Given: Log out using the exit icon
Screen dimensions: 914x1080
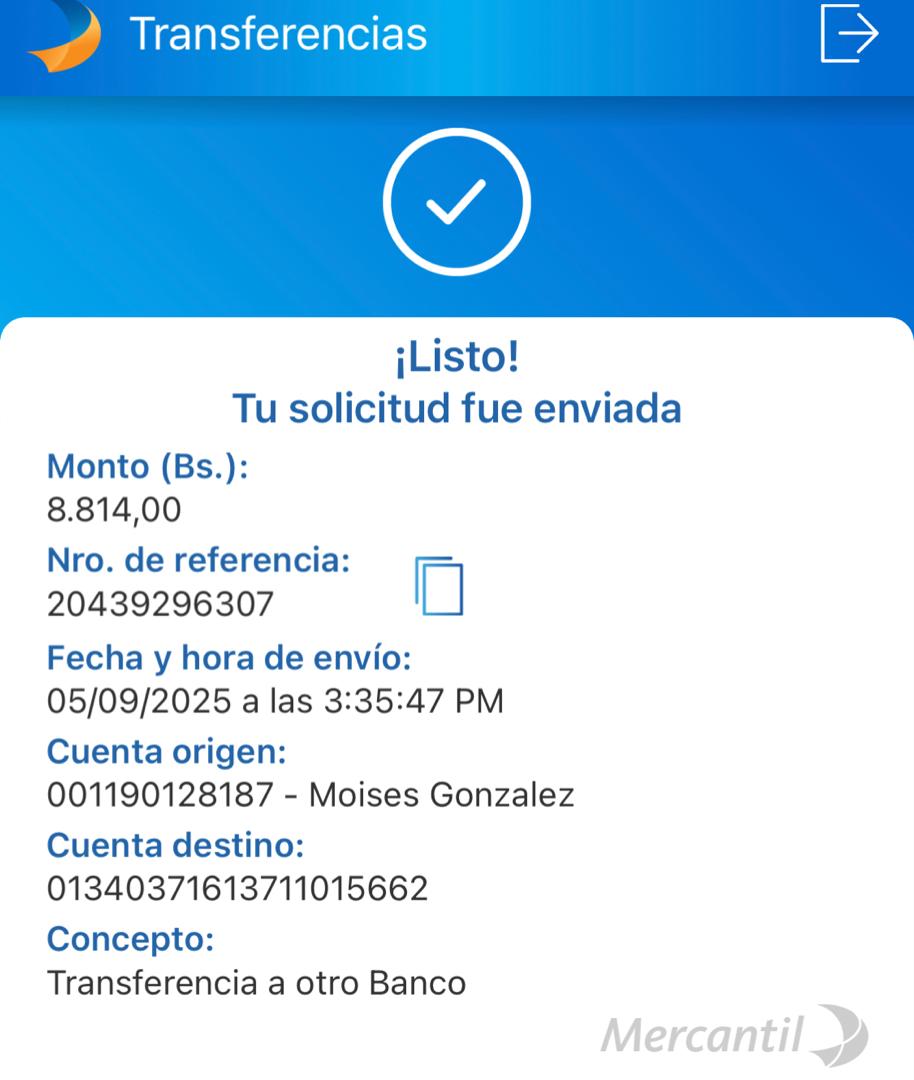Looking at the screenshot, I should pos(848,33).
